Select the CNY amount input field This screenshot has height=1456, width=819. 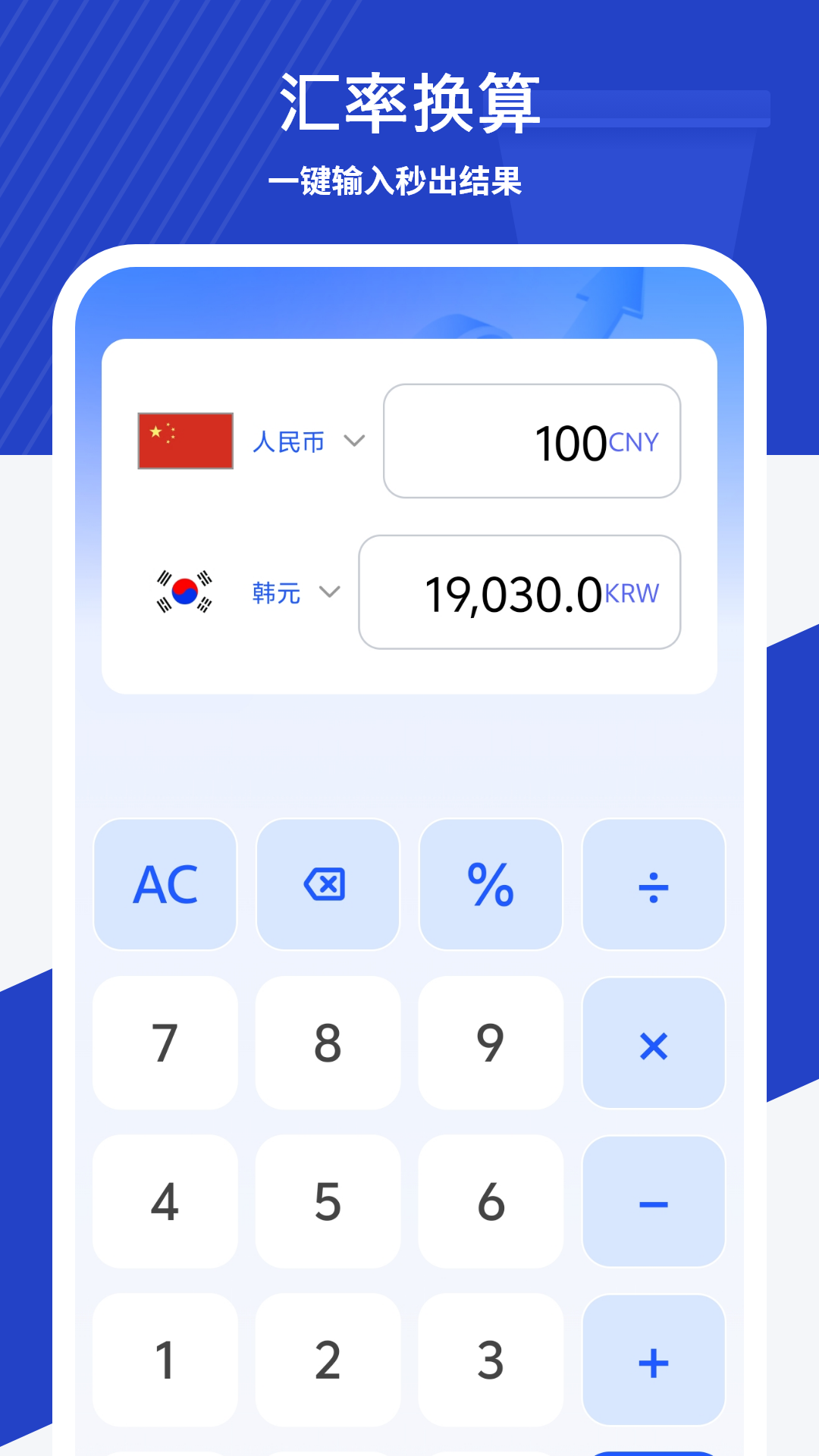tap(532, 442)
